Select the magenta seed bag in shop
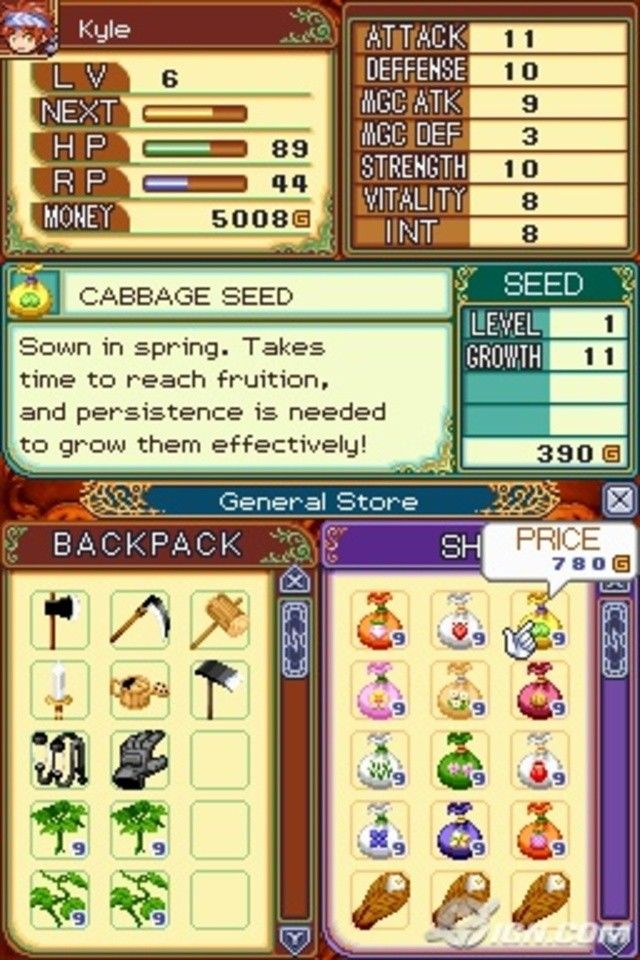This screenshot has width=640, height=960. [540, 690]
